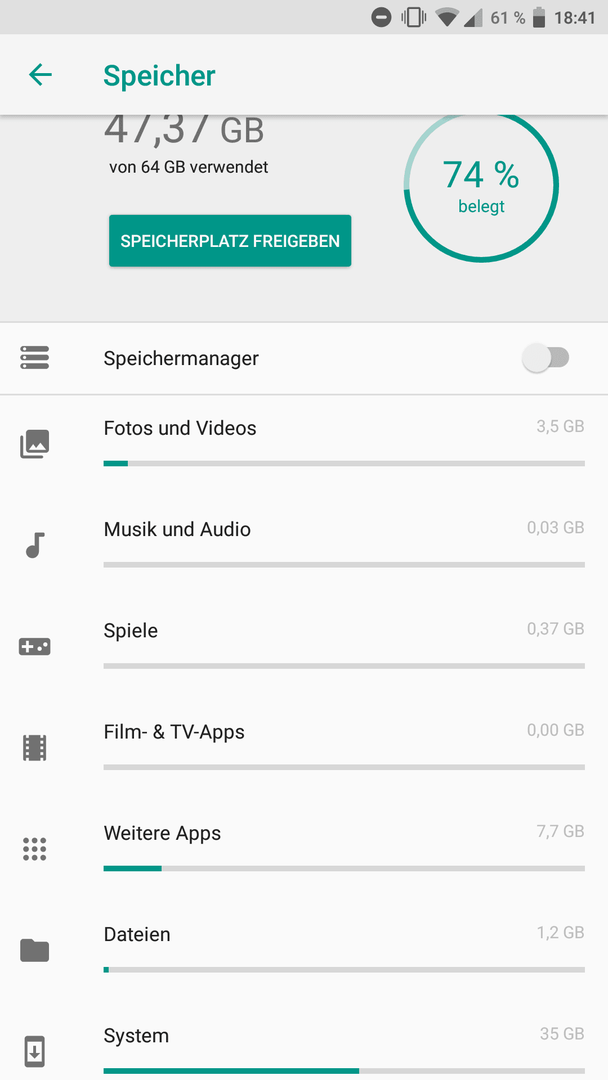Enable the Speichermanager switch

pyautogui.click(x=546, y=358)
